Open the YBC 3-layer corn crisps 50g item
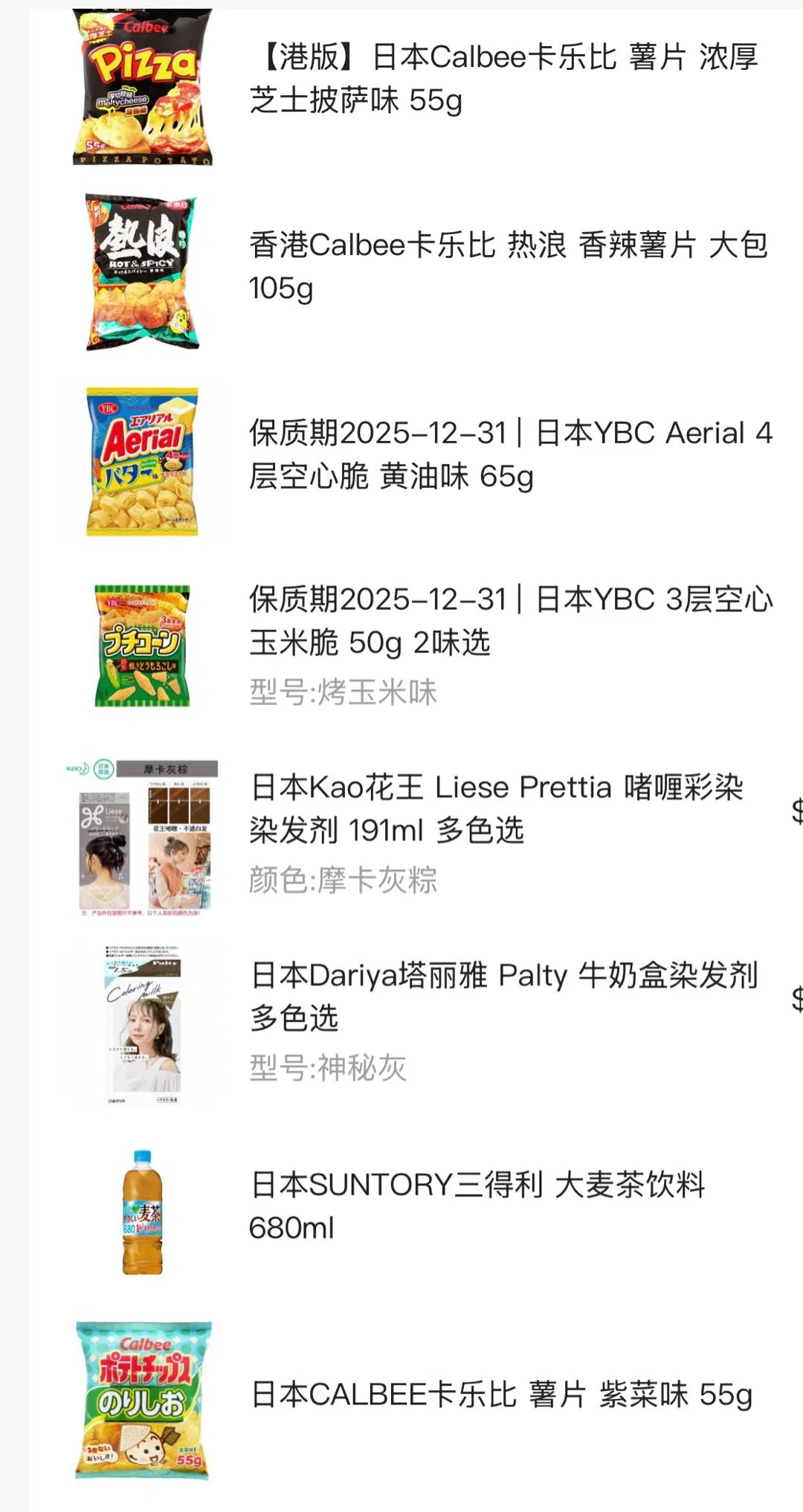Image resolution: width=803 pixels, height=1512 pixels. [x=510, y=621]
